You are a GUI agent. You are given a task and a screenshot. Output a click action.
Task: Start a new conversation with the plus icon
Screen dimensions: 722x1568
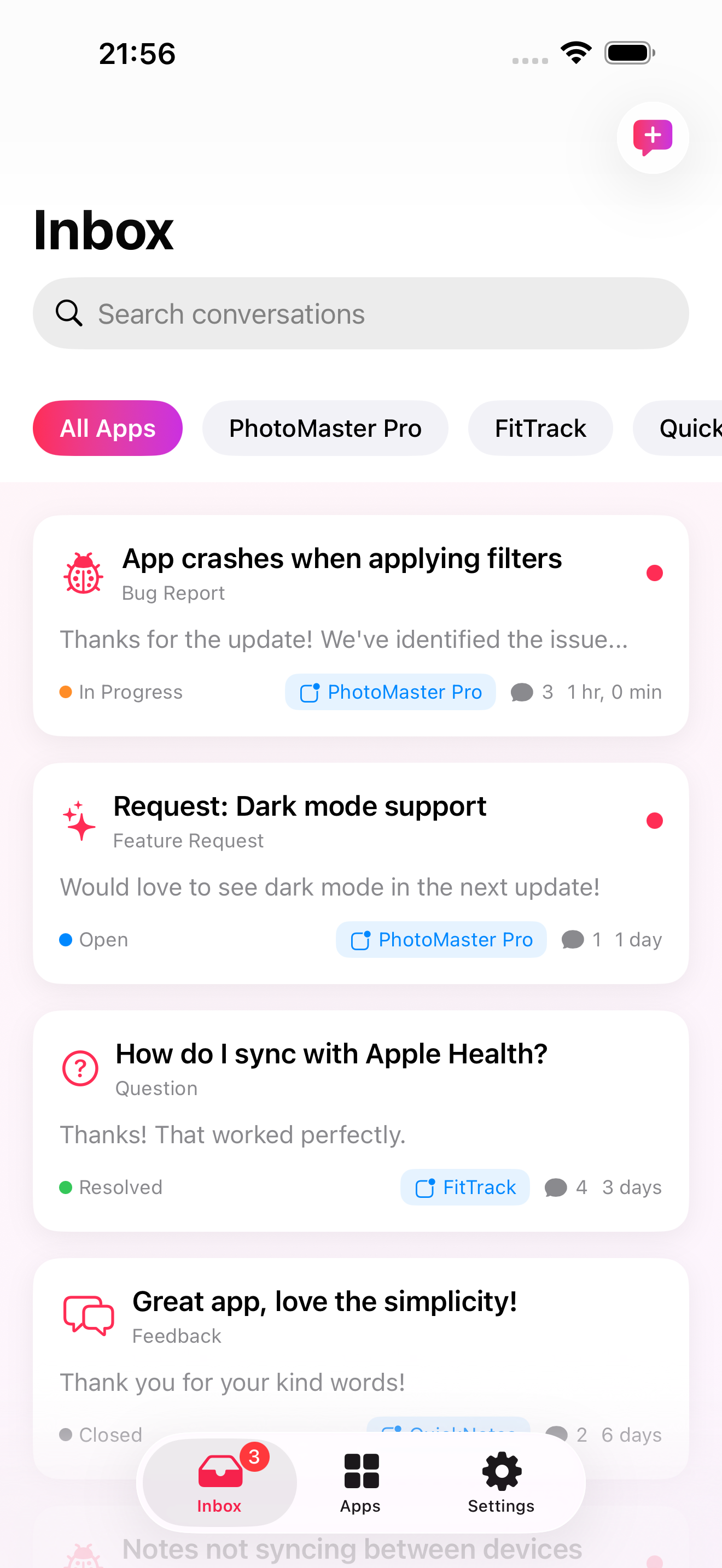[x=652, y=138]
